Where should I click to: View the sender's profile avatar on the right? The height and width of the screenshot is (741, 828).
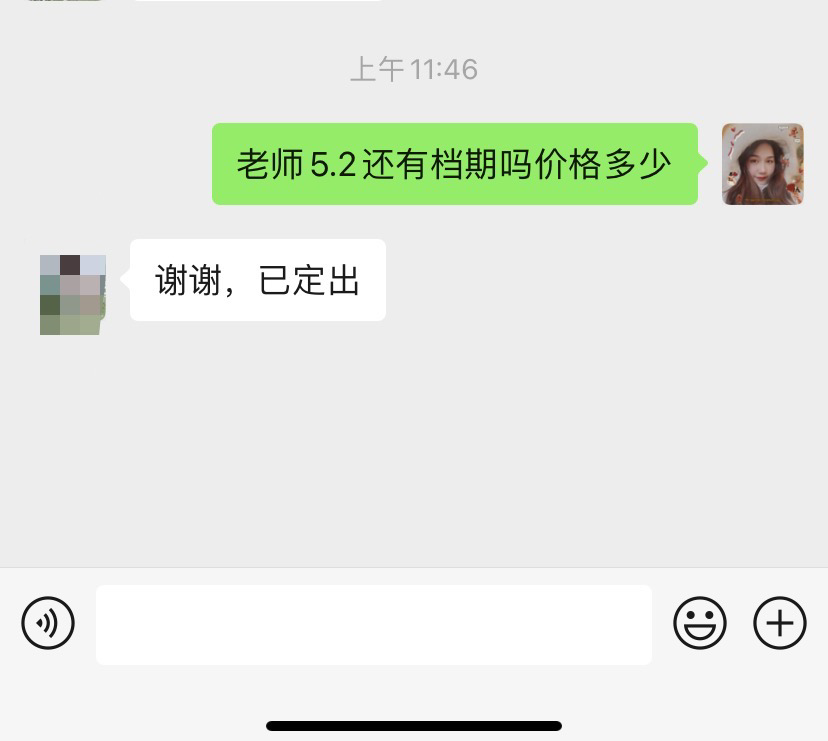point(762,164)
